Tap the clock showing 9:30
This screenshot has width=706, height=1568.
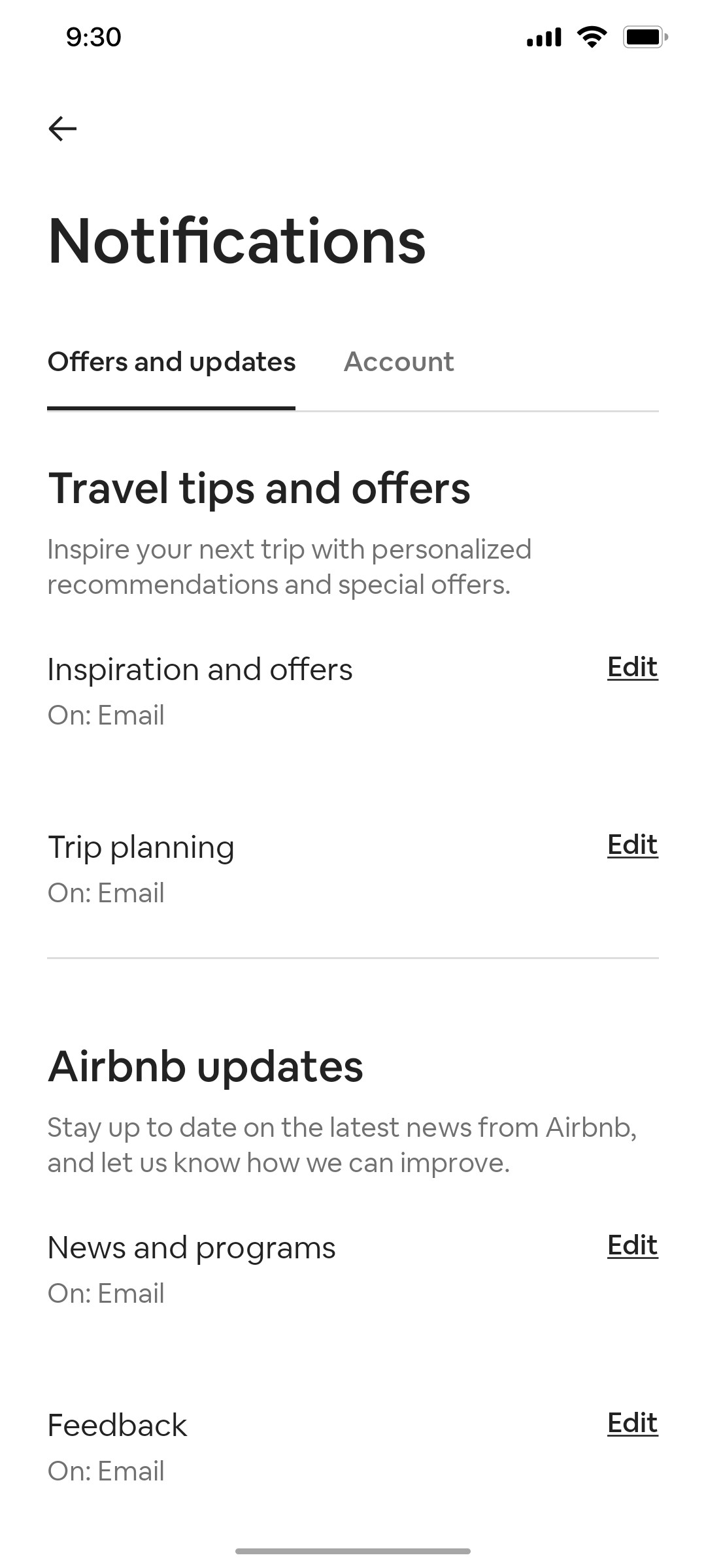tap(92, 37)
